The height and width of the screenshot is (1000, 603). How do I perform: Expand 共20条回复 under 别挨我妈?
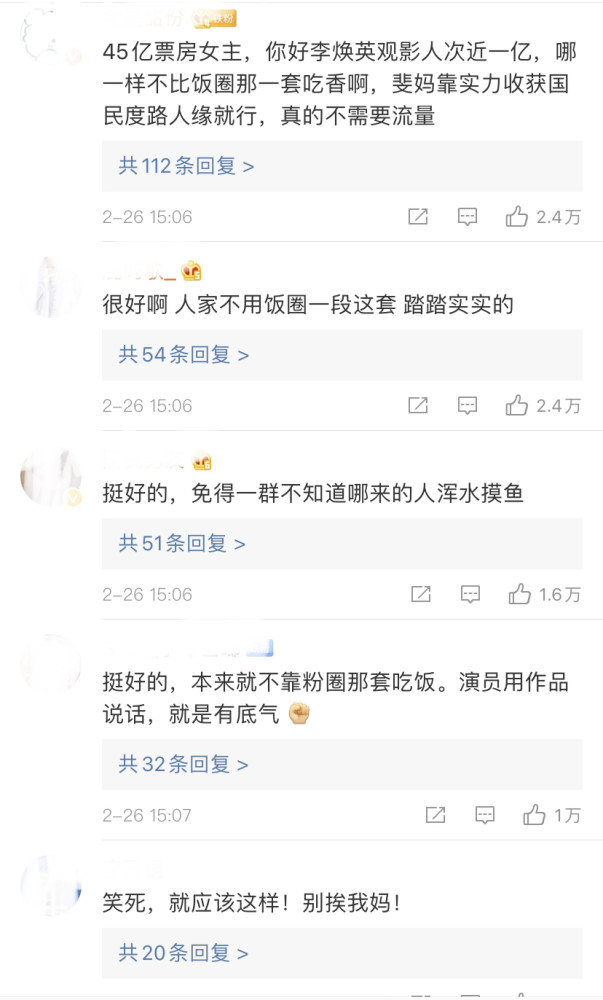coord(183,953)
